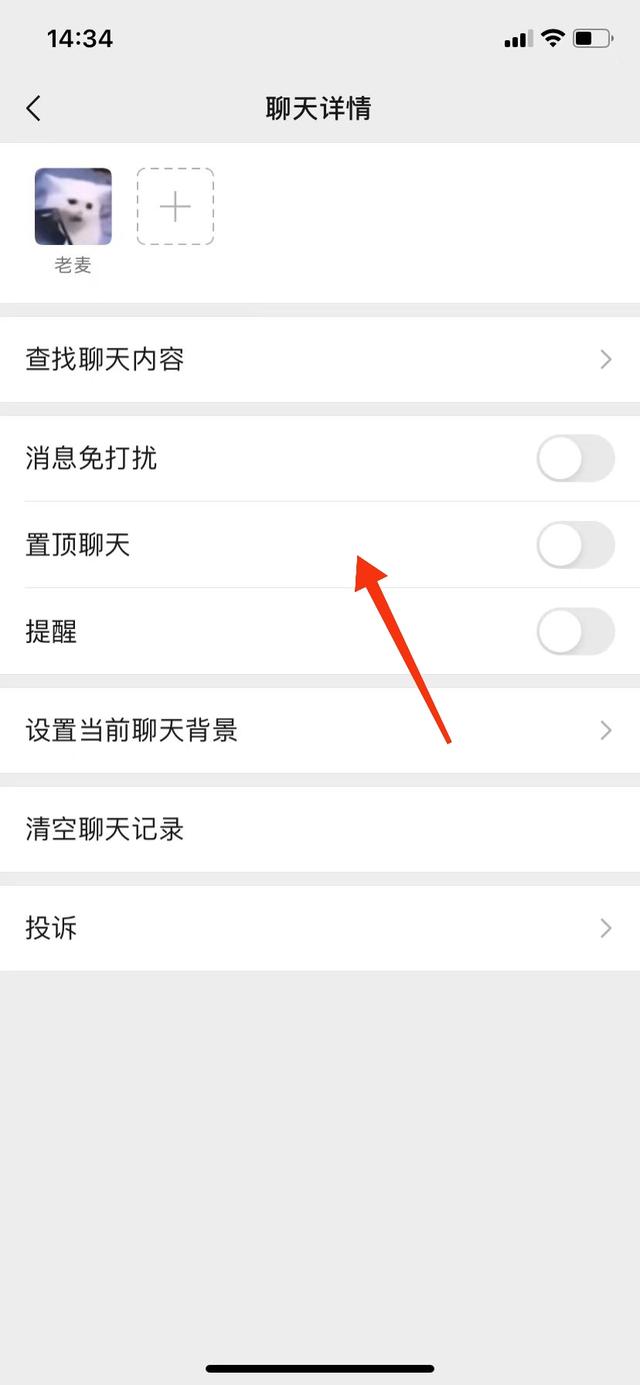
Task: Turn on the 置顶聊天 switch
Action: (x=575, y=545)
